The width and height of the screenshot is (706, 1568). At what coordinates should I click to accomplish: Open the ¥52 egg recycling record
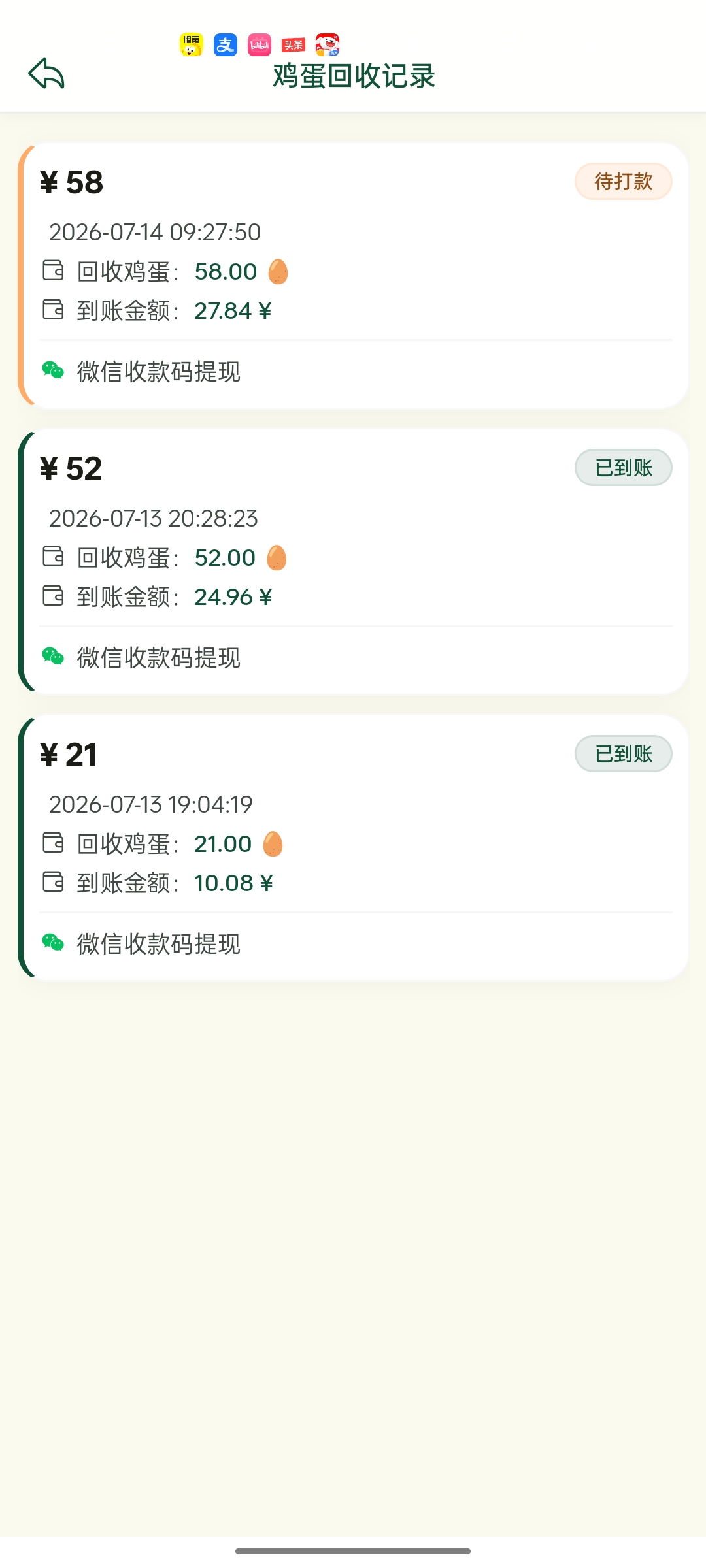[x=353, y=561]
